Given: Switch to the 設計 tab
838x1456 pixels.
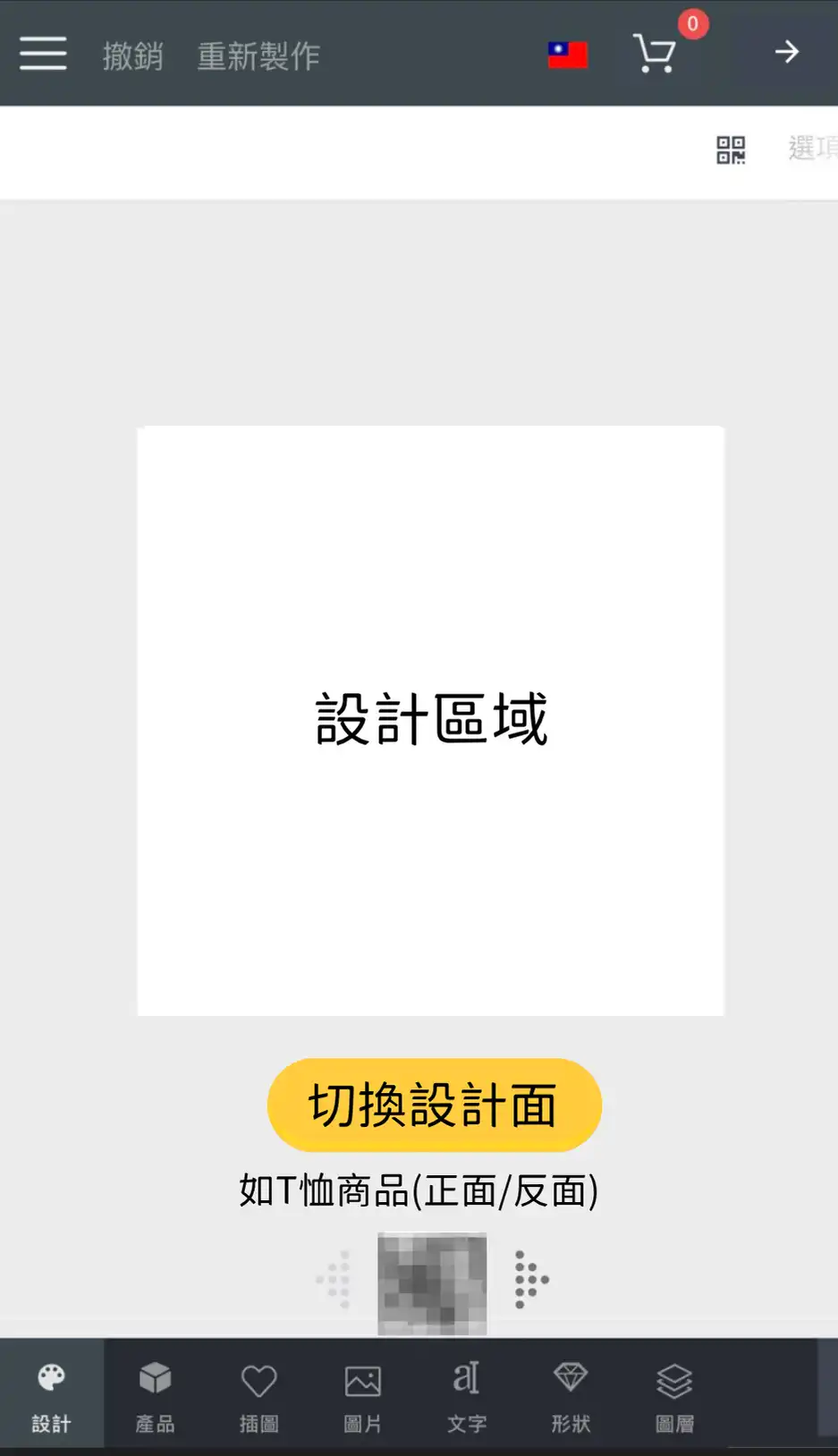Looking at the screenshot, I should 51,1393.
